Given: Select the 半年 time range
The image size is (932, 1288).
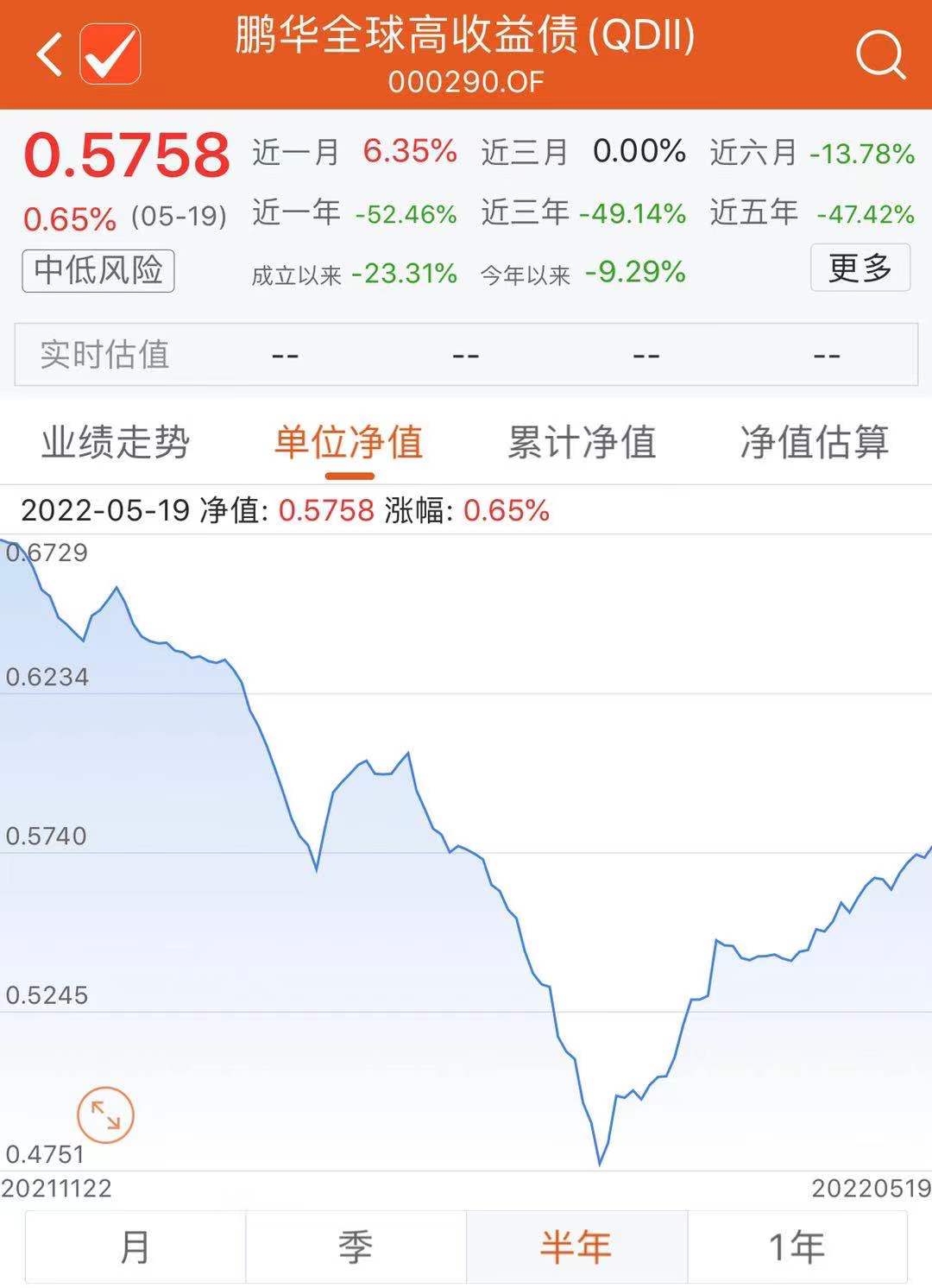Looking at the screenshot, I should pyautogui.click(x=576, y=1247).
